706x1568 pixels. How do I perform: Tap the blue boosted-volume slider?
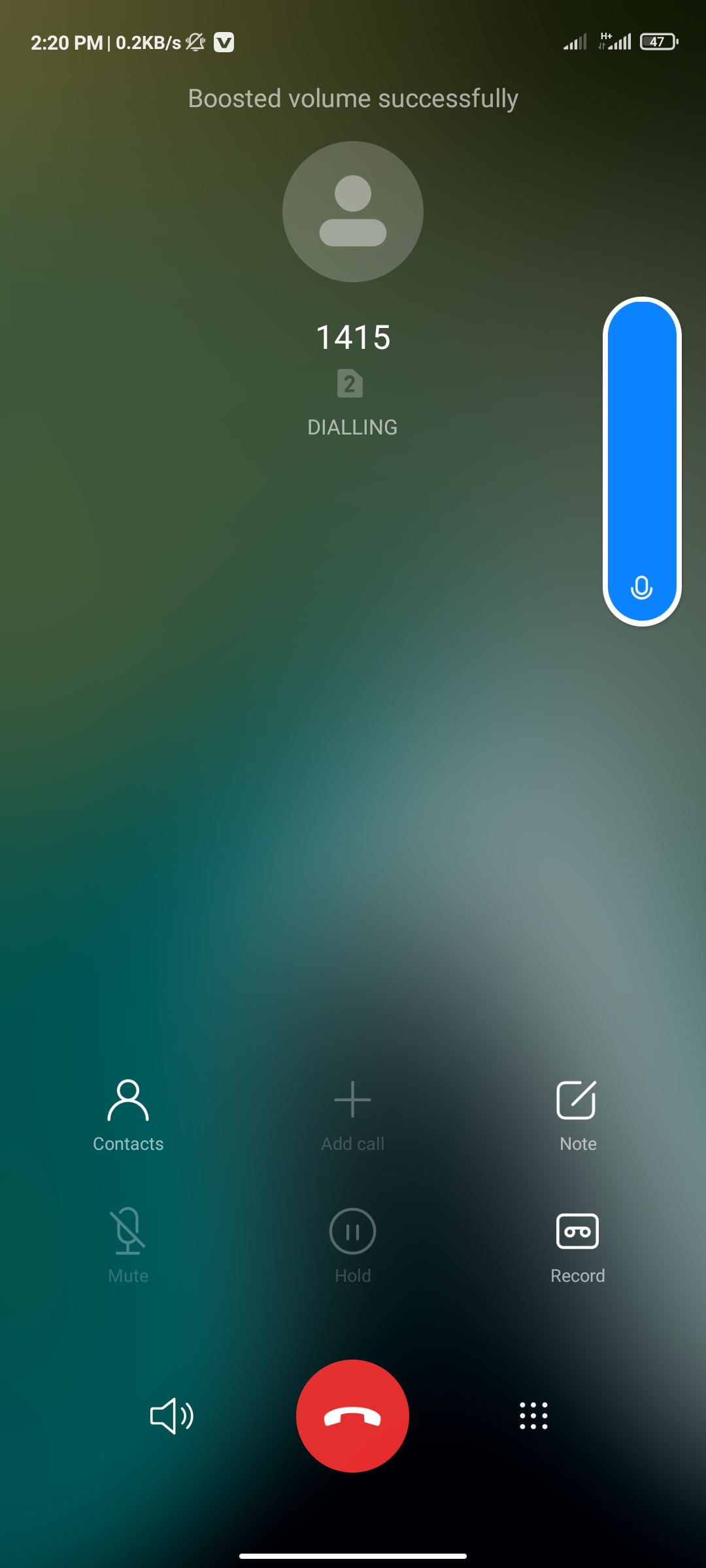click(x=642, y=461)
